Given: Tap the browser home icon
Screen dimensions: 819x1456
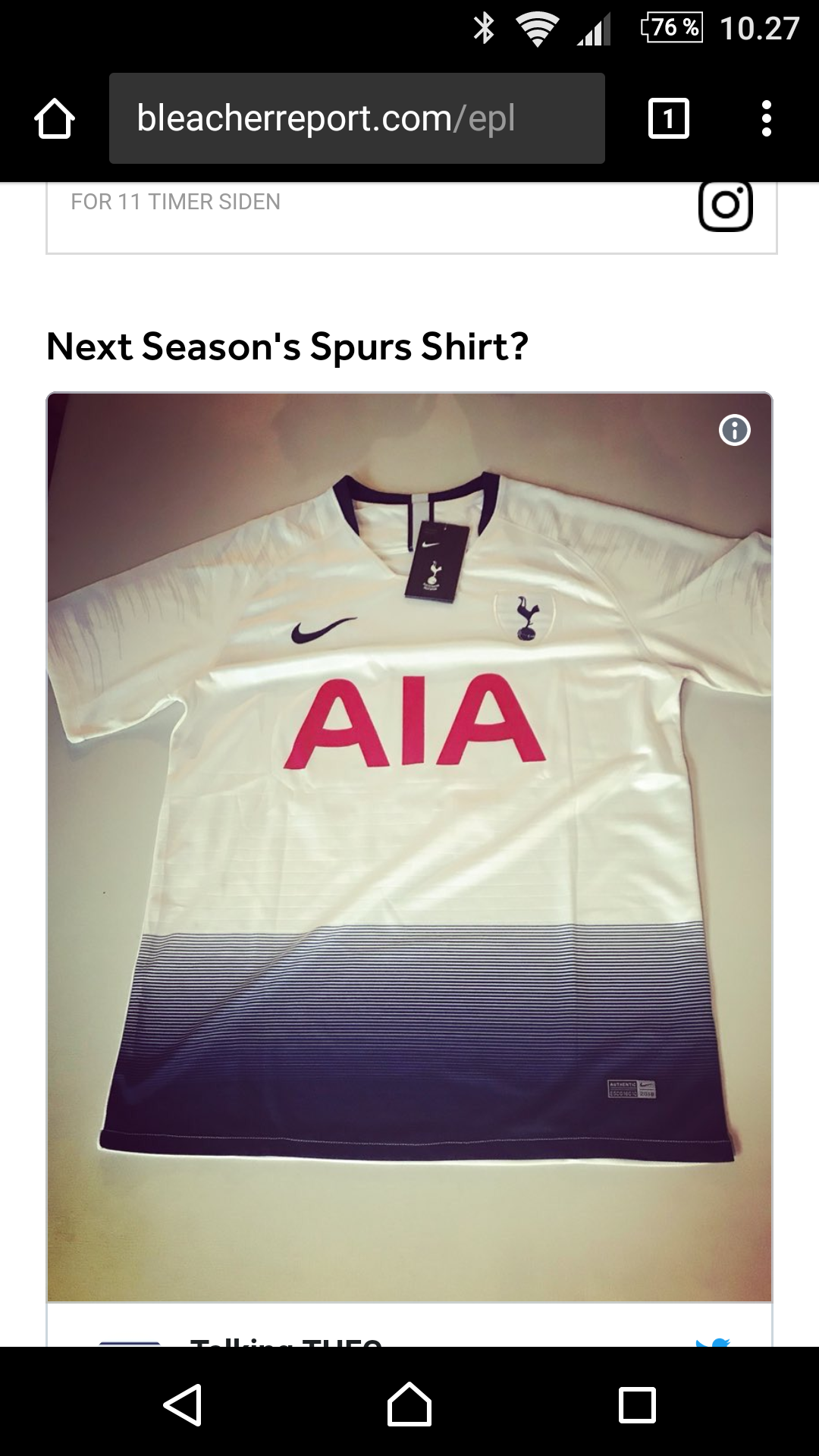Looking at the screenshot, I should pyautogui.click(x=55, y=119).
